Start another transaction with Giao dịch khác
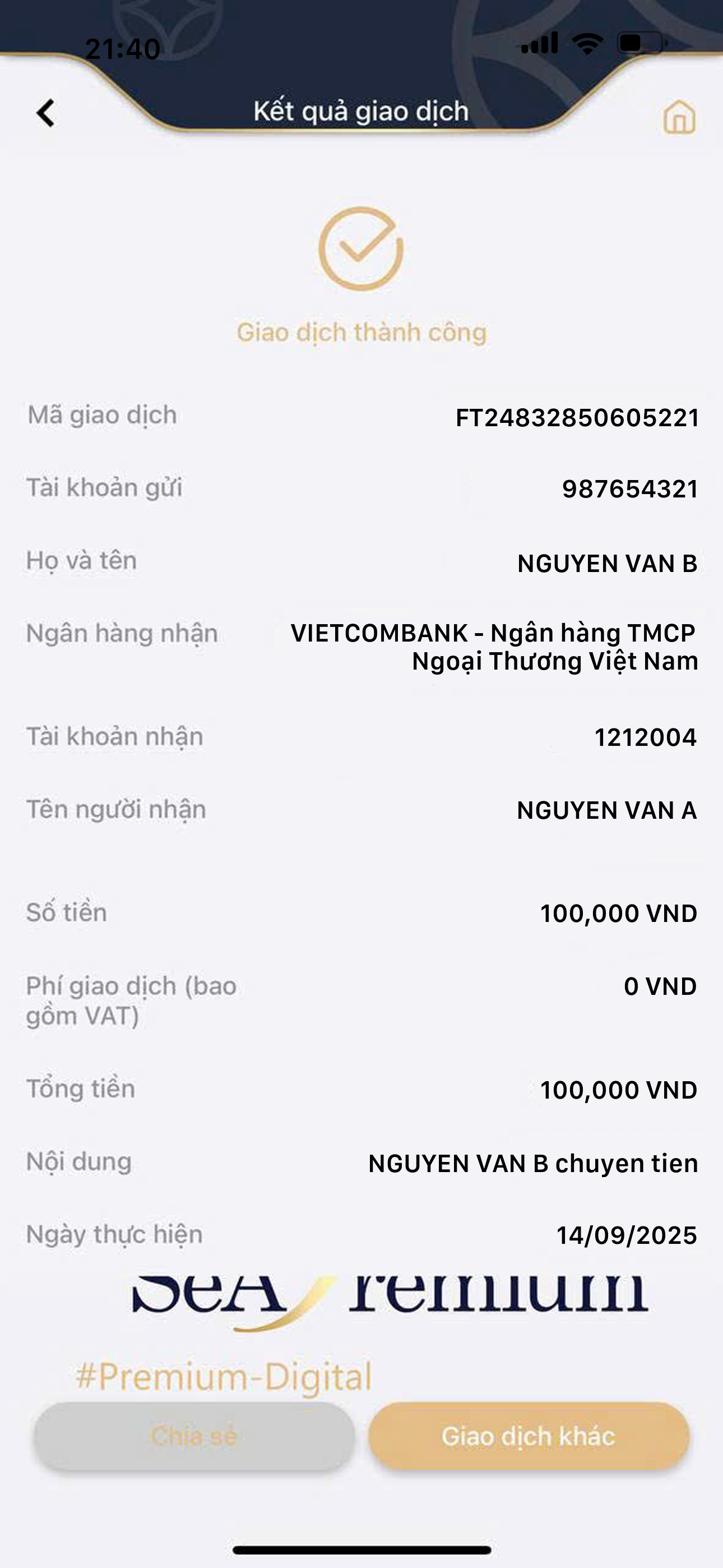Viewport: 723px width, 1568px height. coord(529,1437)
